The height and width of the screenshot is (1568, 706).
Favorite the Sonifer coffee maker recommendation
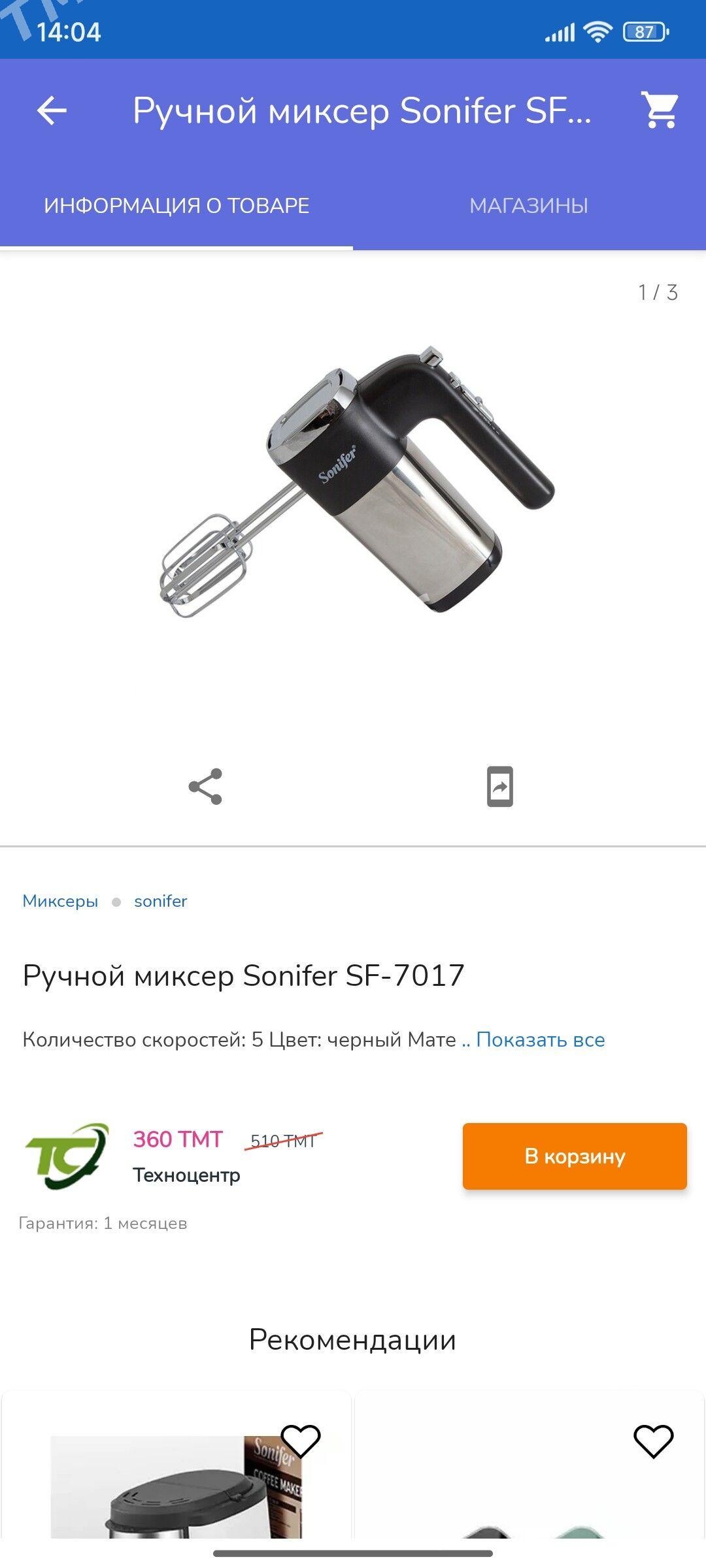(x=301, y=1441)
